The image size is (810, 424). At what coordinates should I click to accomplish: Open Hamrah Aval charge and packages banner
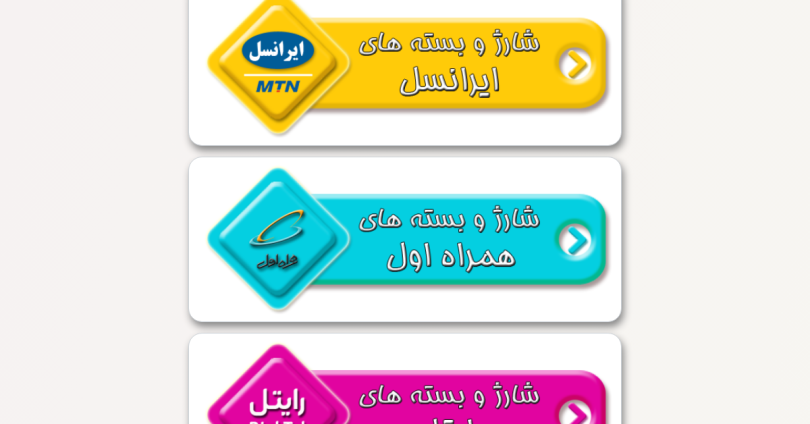tap(407, 240)
